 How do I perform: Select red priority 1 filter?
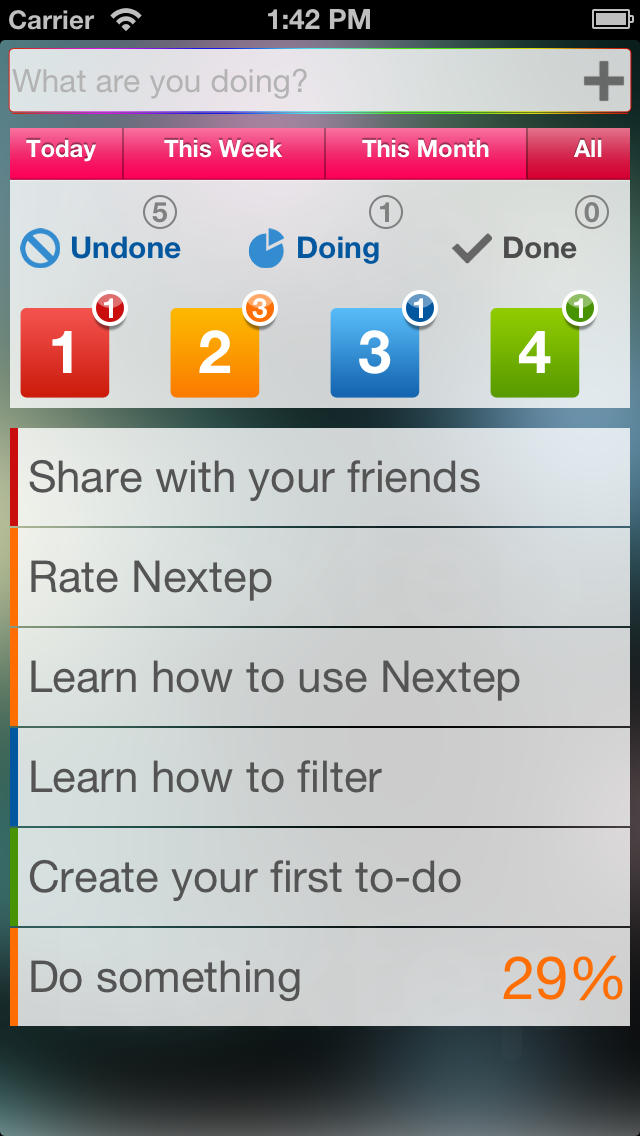pos(65,352)
